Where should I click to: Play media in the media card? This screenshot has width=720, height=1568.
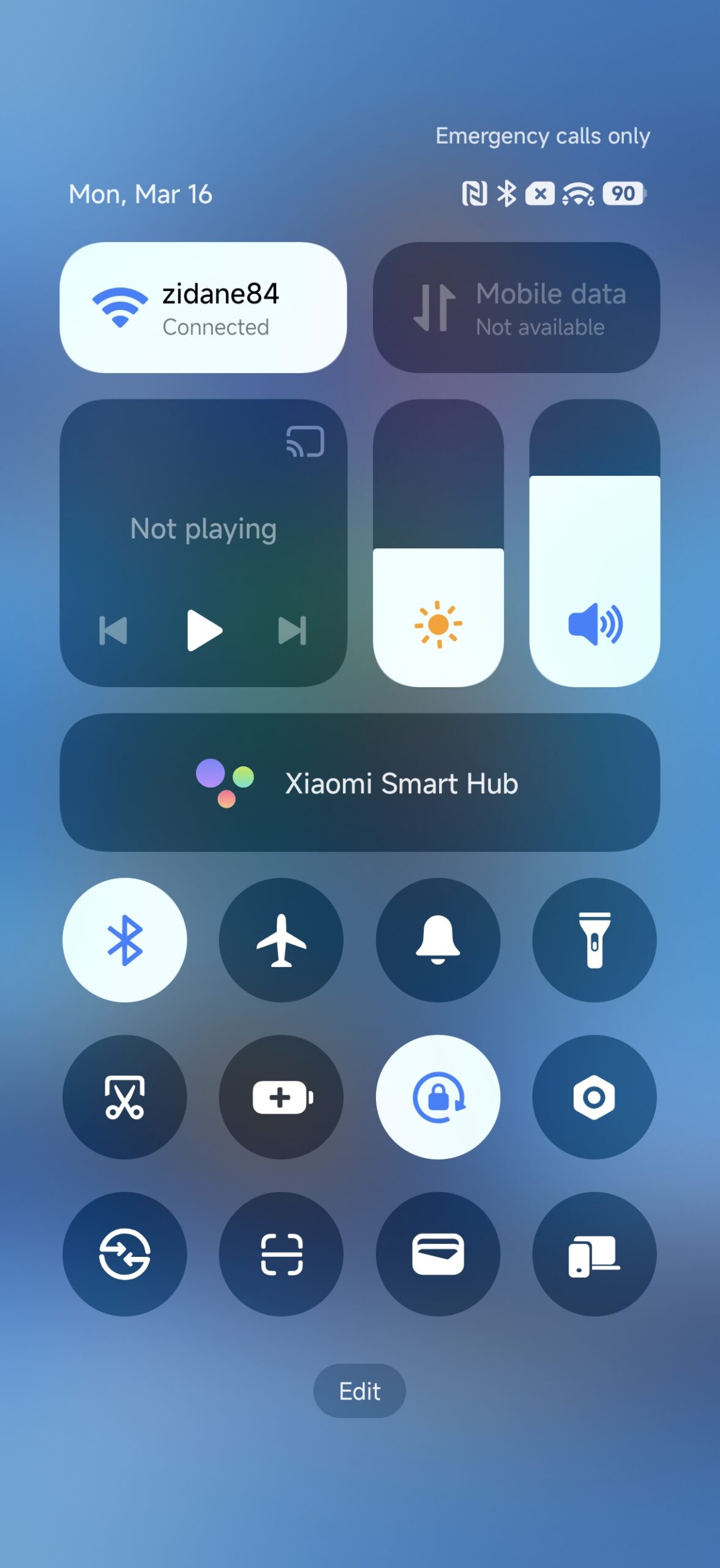(x=203, y=630)
